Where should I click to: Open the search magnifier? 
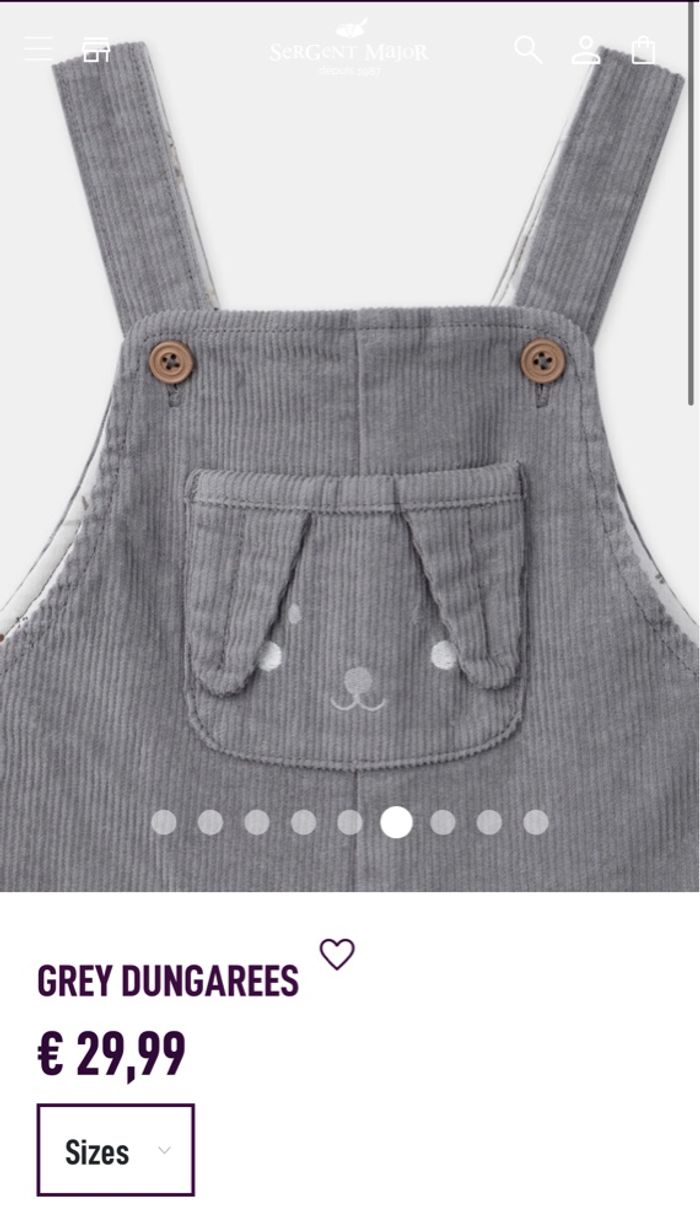click(x=528, y=50)
